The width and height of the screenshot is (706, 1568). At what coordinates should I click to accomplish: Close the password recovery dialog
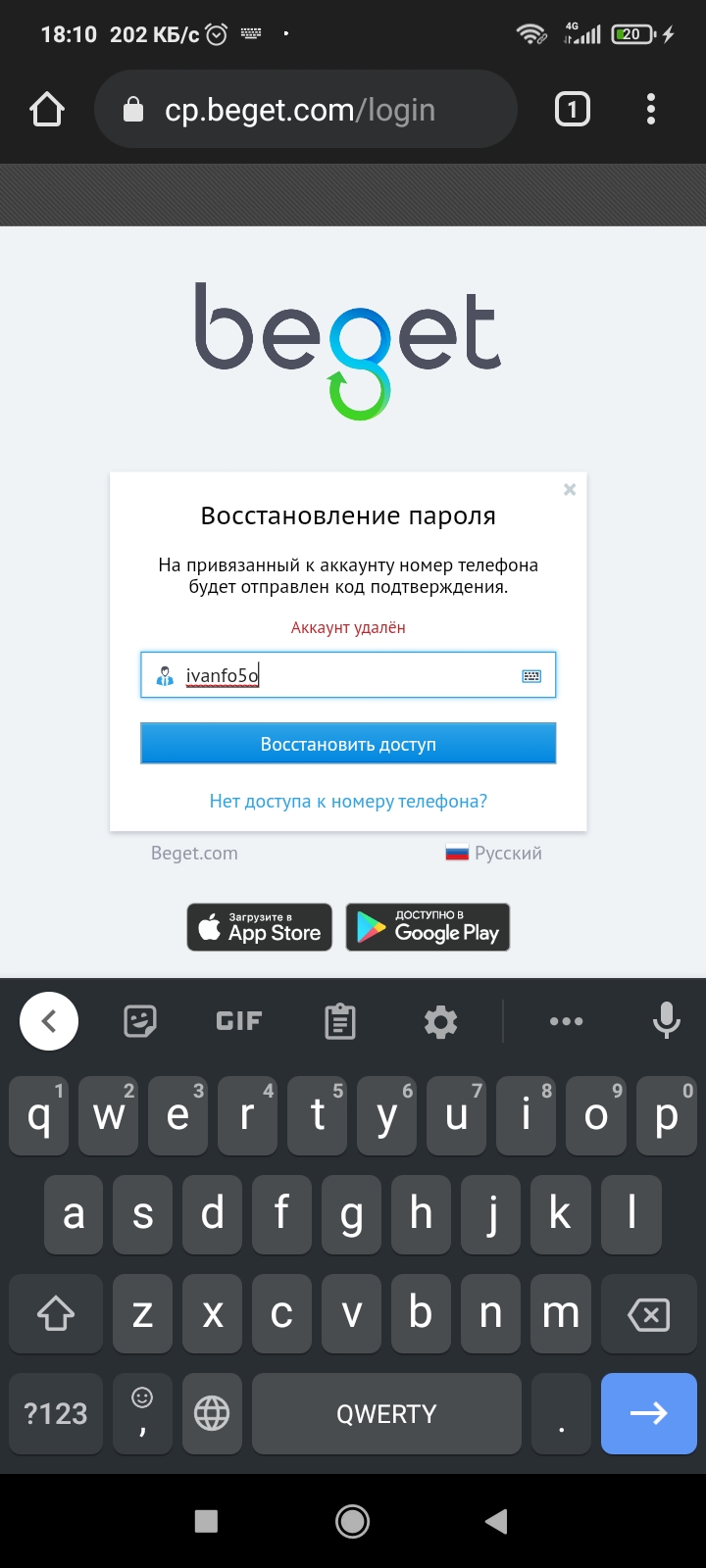570,490
